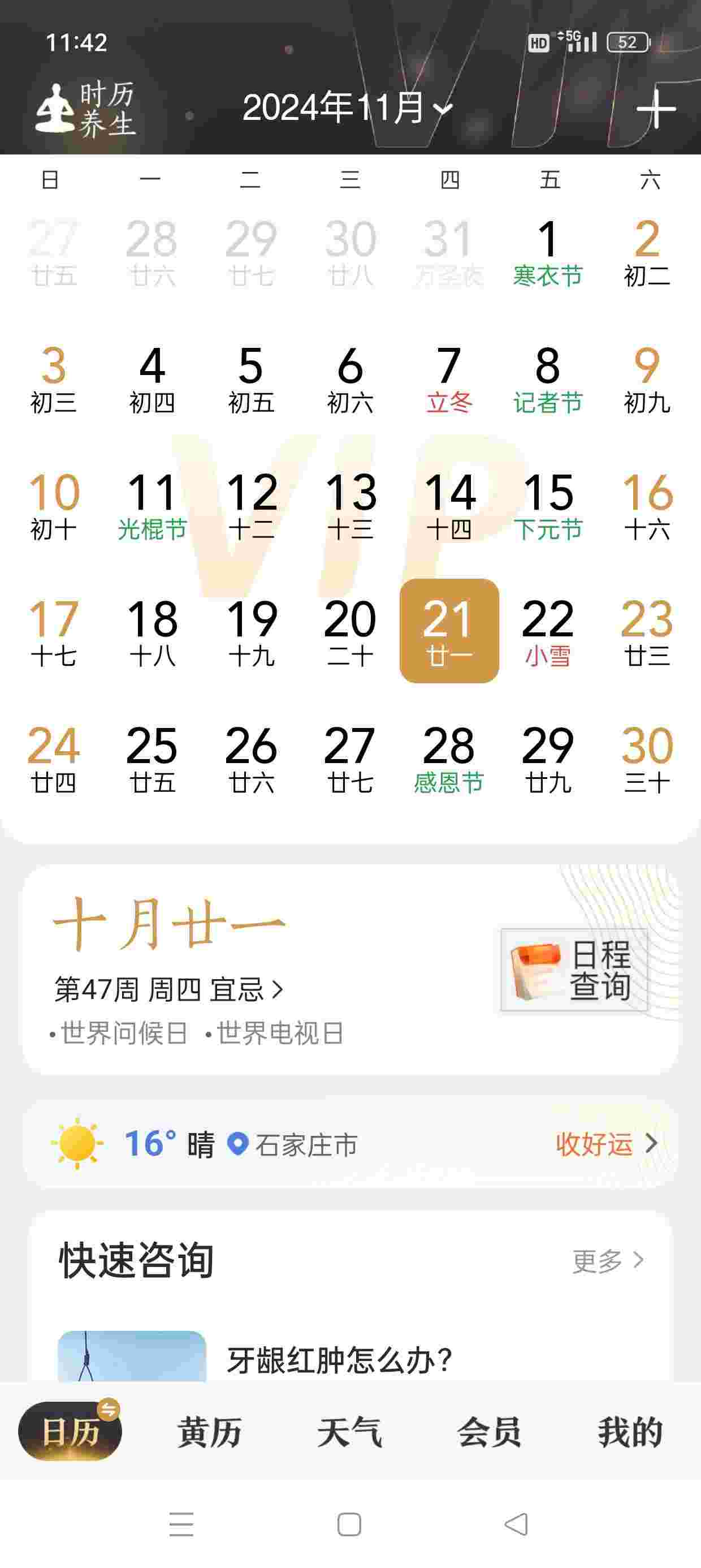The height and width of the screenshot is (1568, 701).
Task: Switch to the 黄历 tab
Action: pyautogui.click(x=210, y=1432)
